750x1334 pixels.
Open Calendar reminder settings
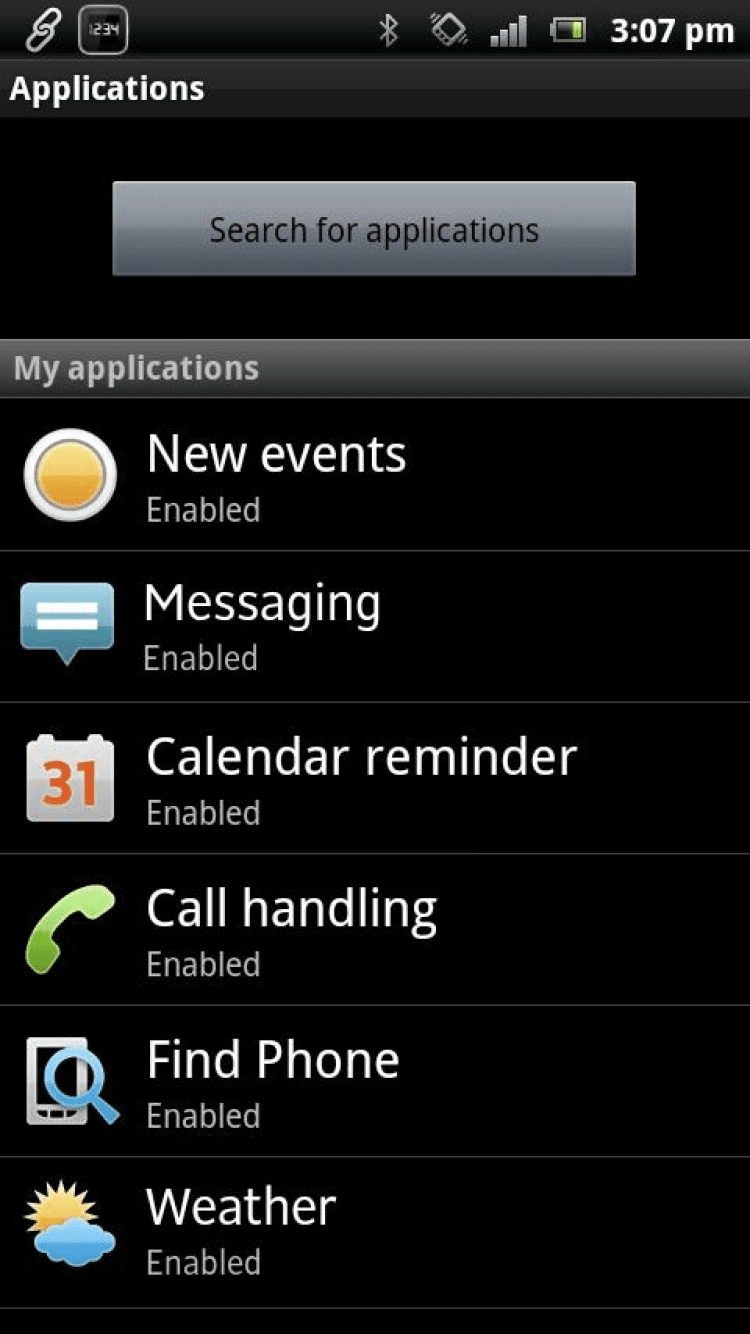[375, 779]
